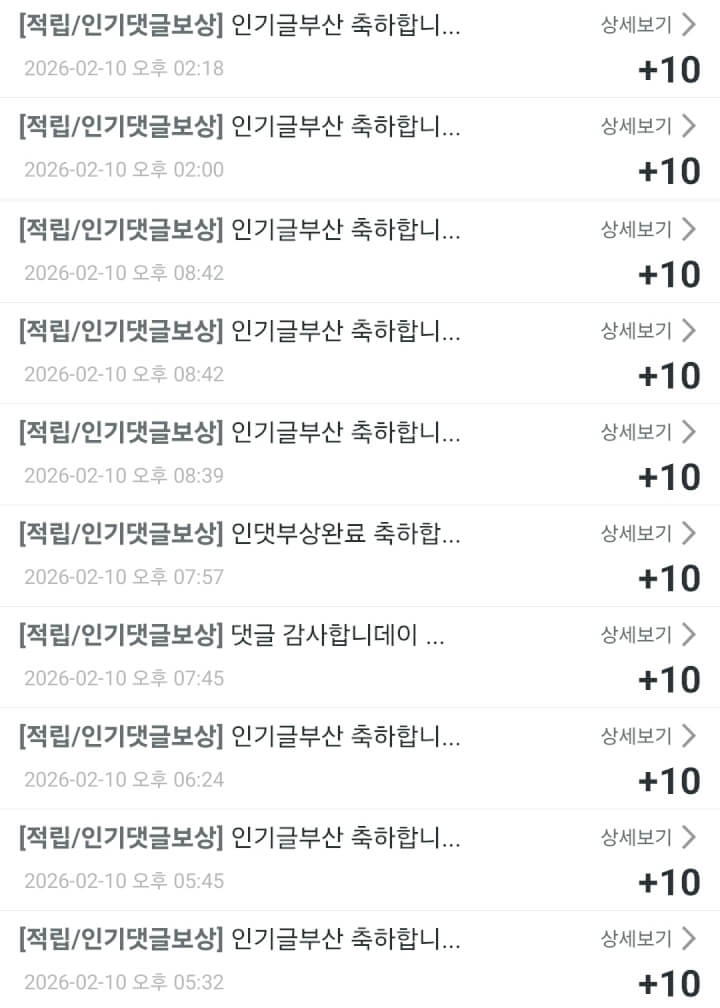Viewport: 720px width, 1008px height.
Task: View details of the 오후 02:00 reward
Action: [647, 126]
